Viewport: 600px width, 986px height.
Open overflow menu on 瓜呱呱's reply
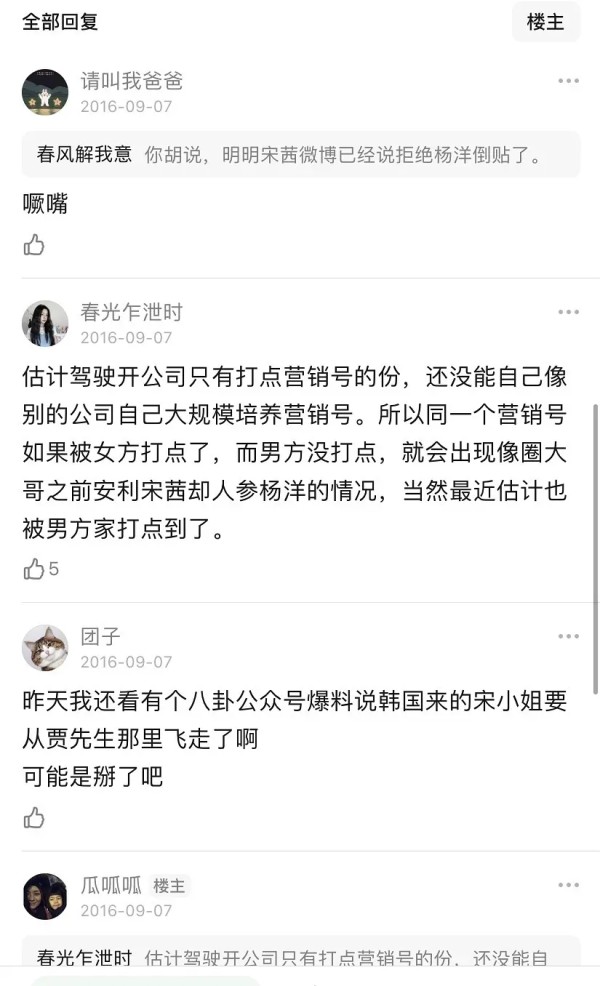click(x=568, y=885)
